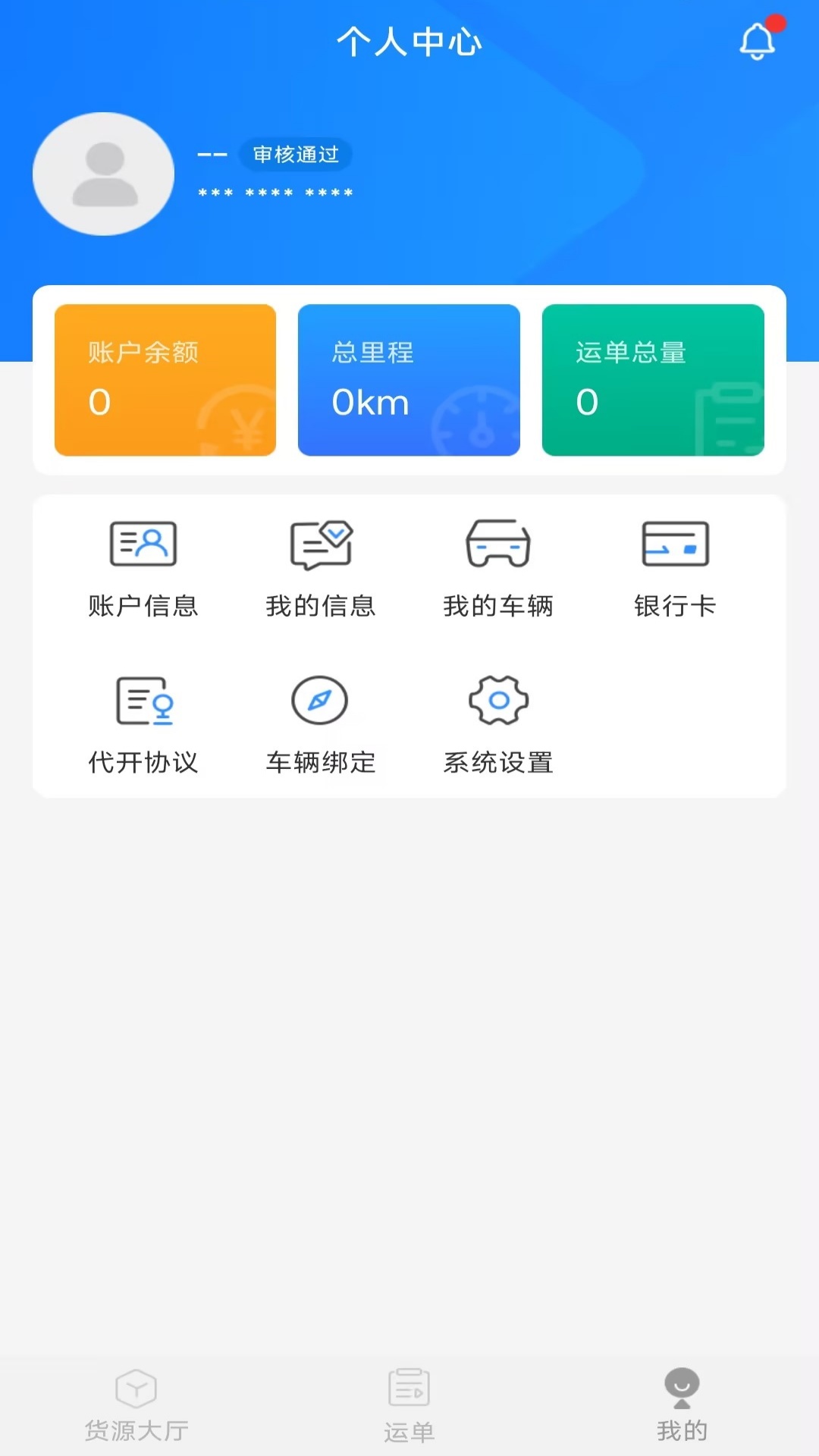Switch to the 货源大厅 tab
This screenshot has height=1456, width=819.
pyautogui.click(x=135, y=1407)
